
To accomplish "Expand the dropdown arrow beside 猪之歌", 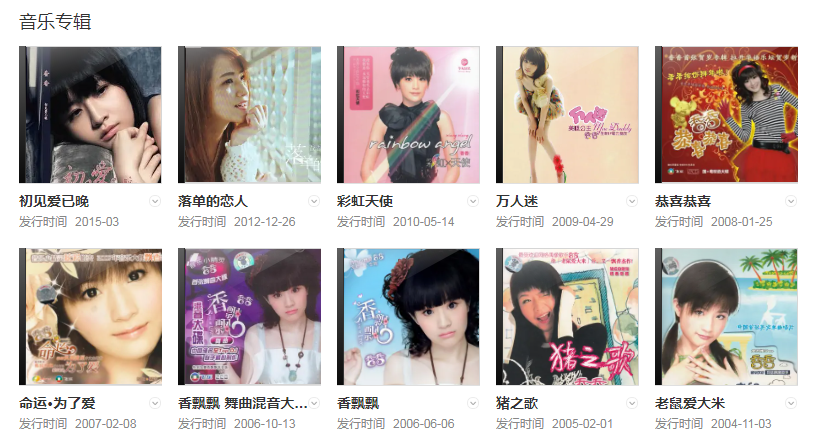I will coord(632,403).
